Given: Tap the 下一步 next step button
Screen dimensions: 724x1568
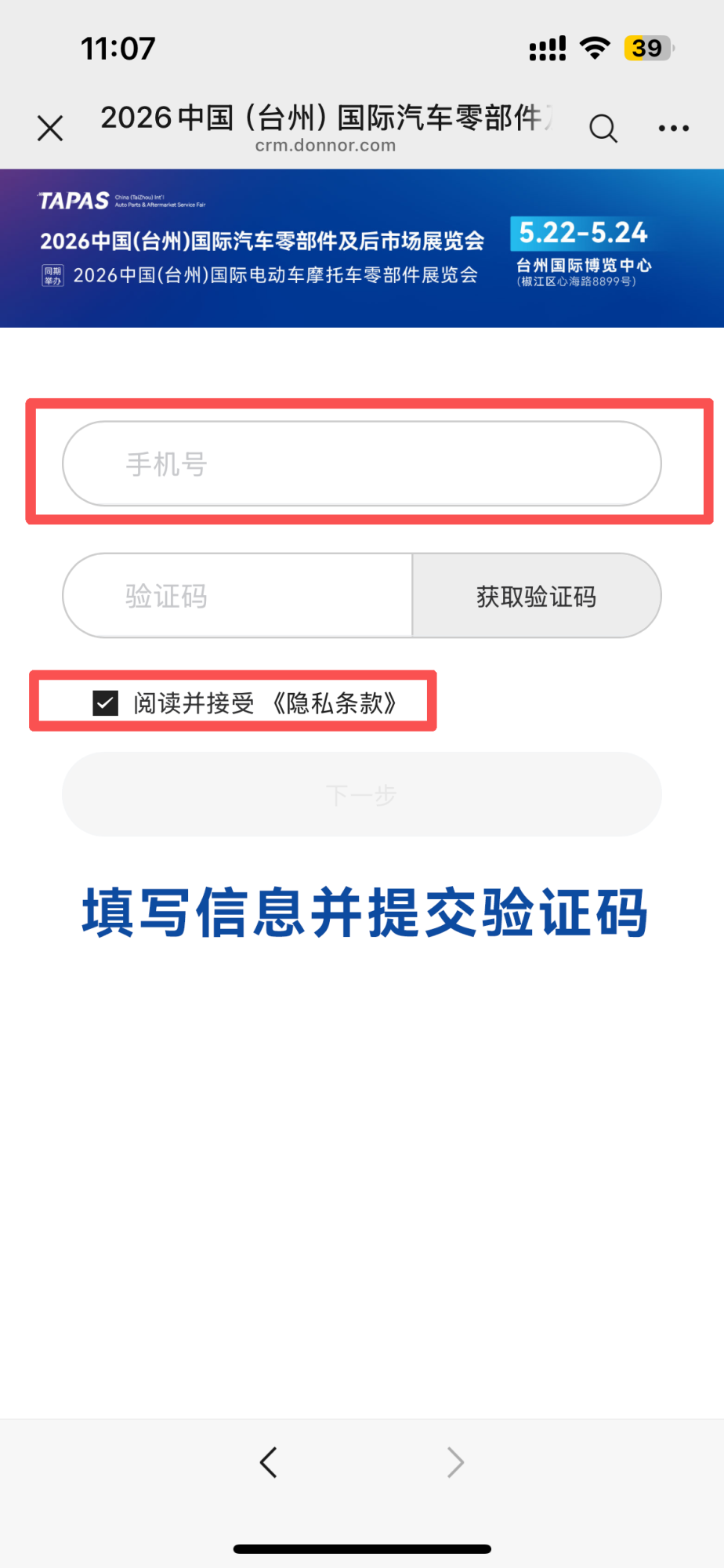Looking at the screenshot, I should coord(361,794).
